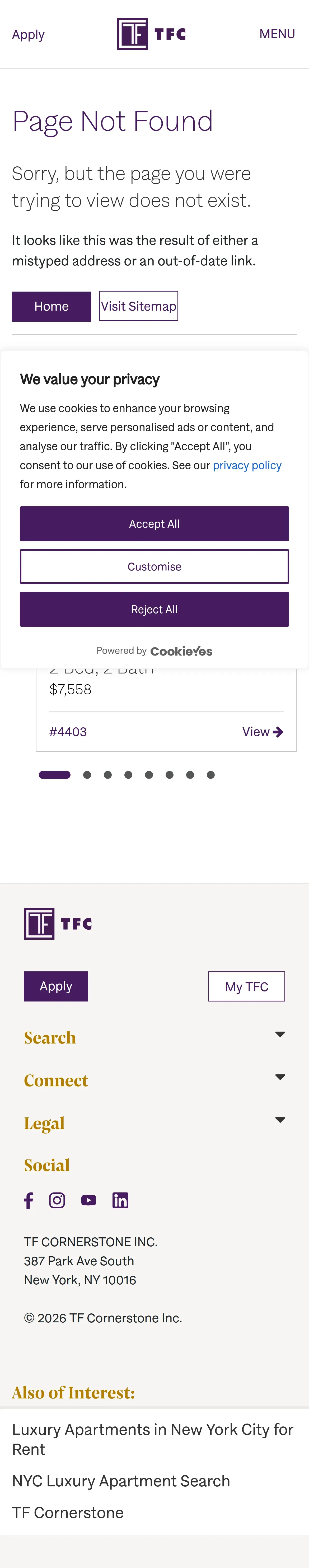This screenshot has width=309, height=1568.
Task: Reject all cookies
Action: click(154, 609)
